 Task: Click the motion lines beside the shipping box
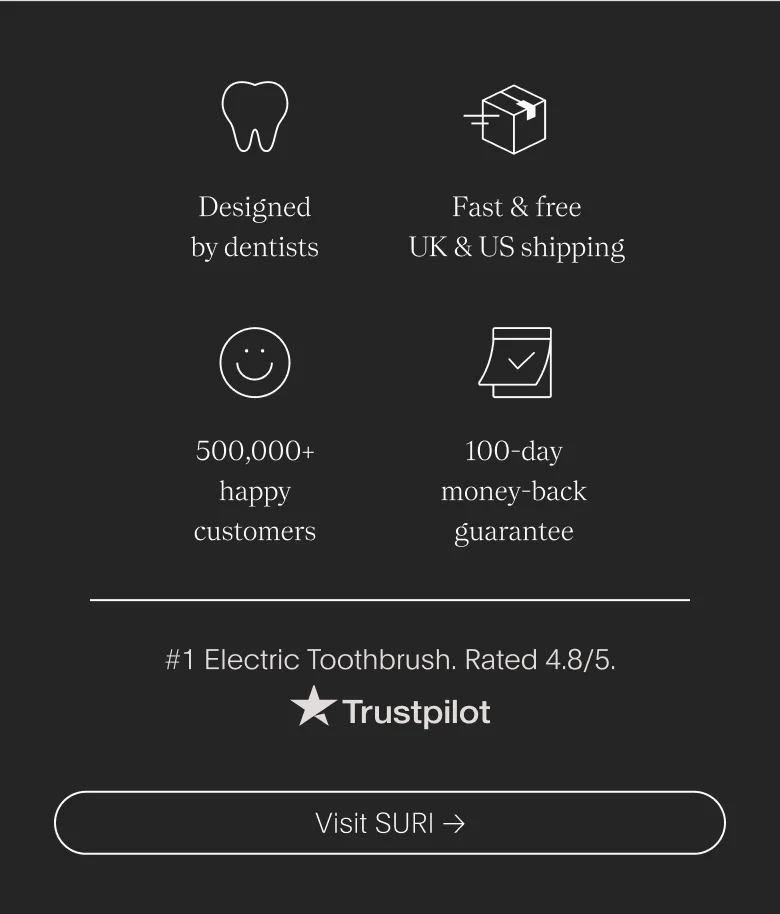(470, 117)
